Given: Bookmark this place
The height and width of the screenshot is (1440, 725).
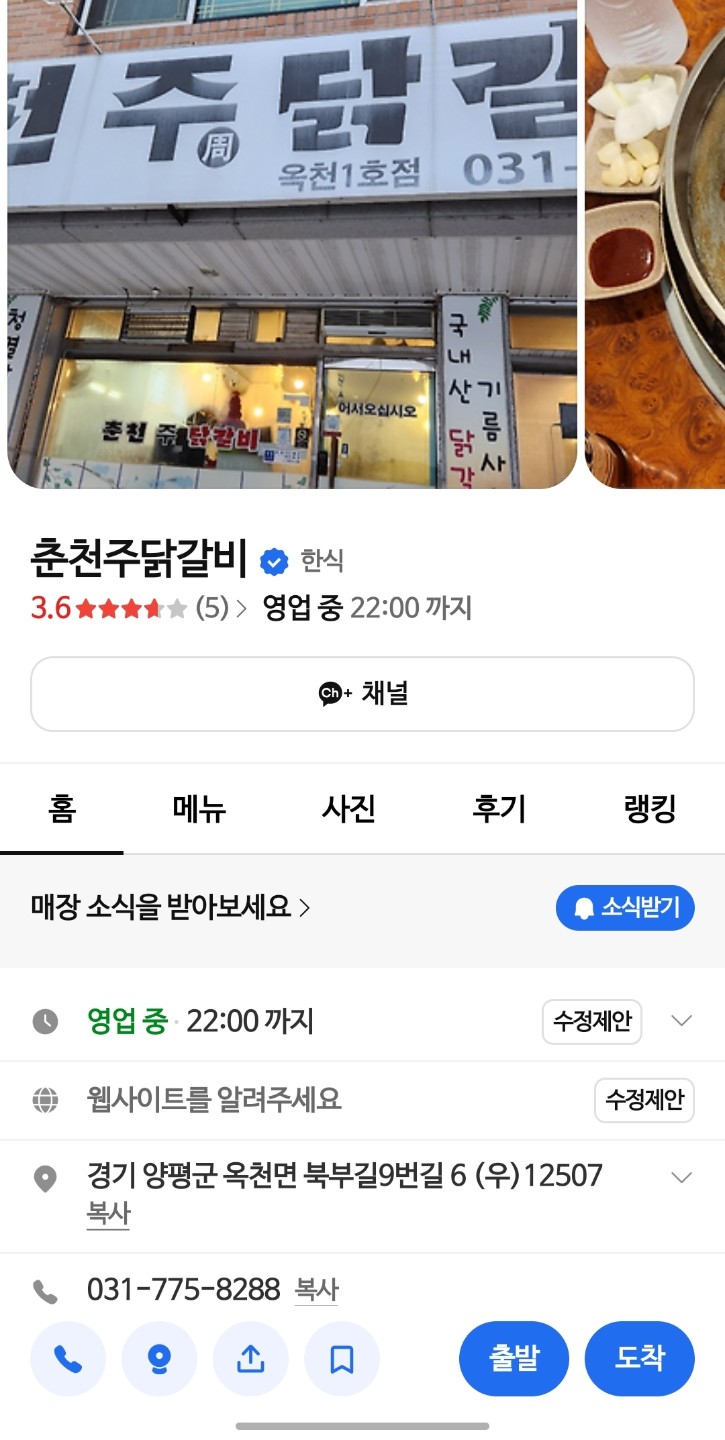Looking at the screenshot, I should [342, 1359].
